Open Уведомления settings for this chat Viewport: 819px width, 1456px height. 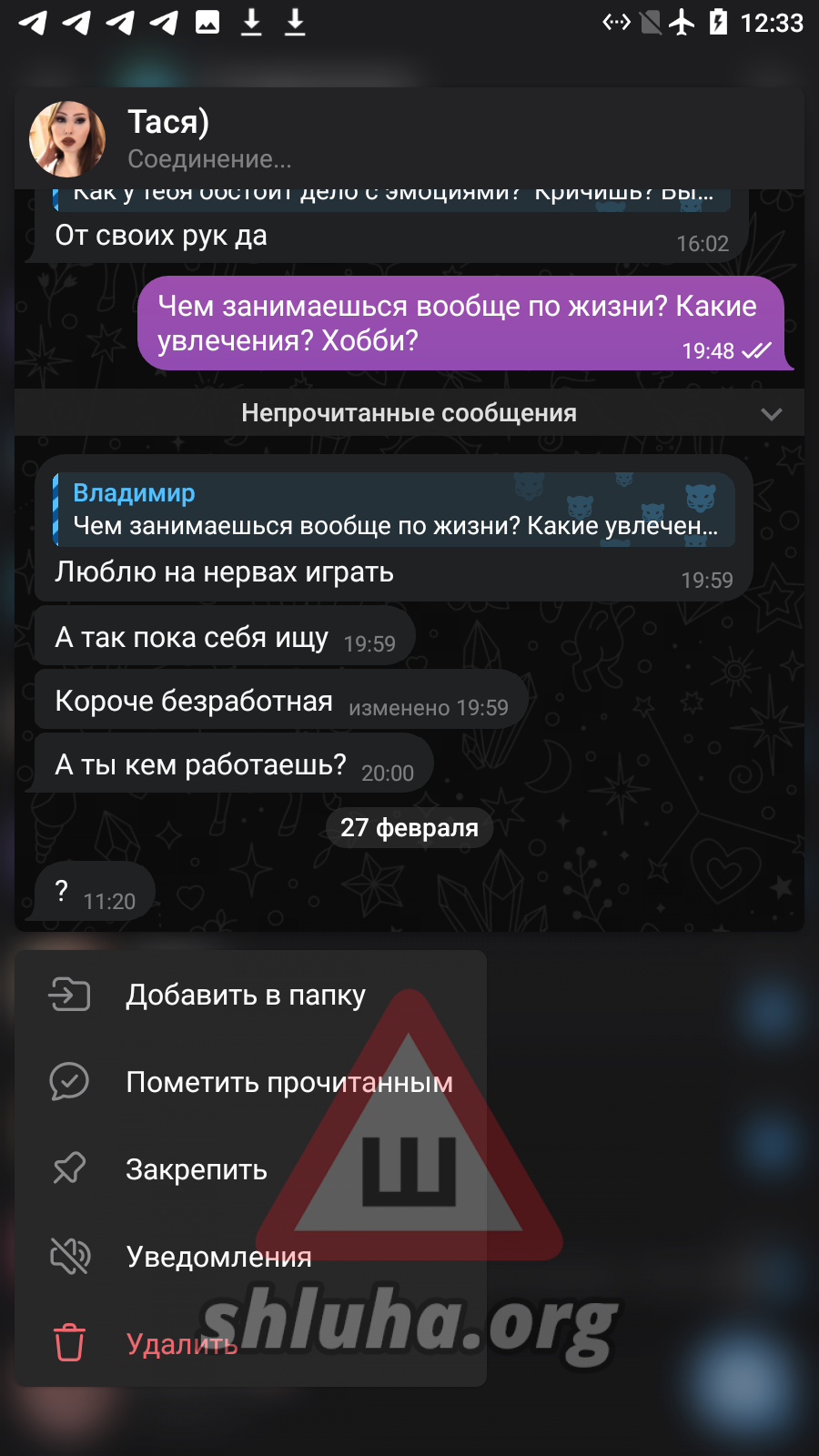pyautogui.click(x=218, y=1257)
